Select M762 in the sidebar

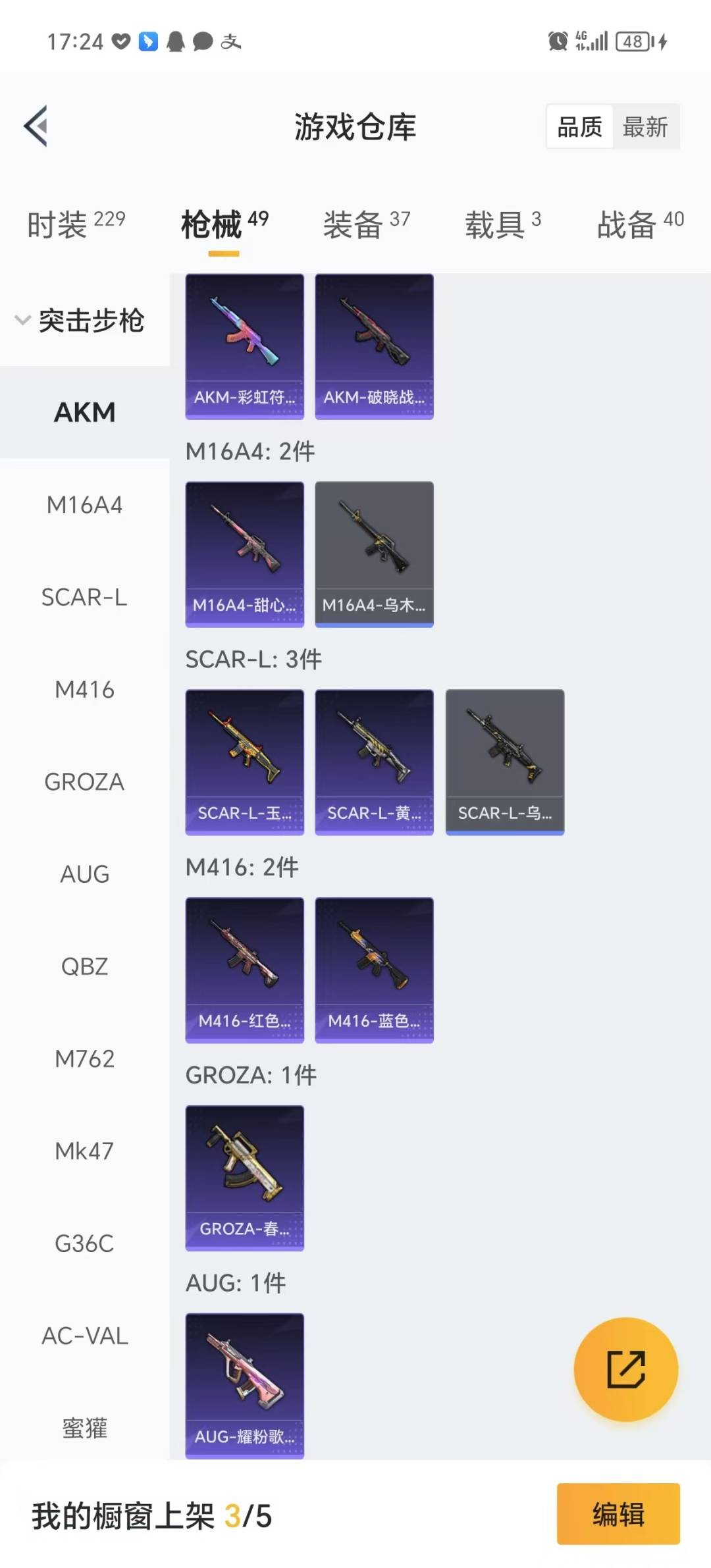coord(84,1058)
